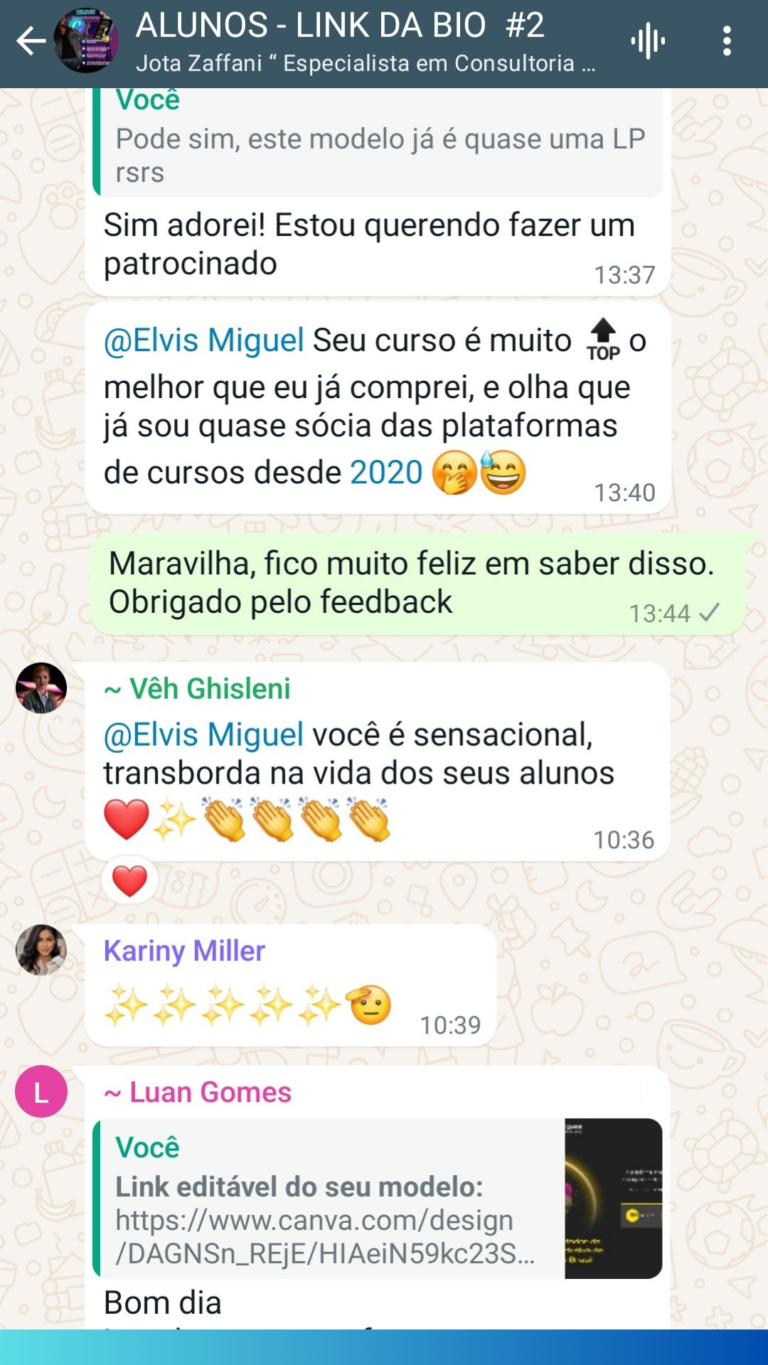Tap the Kariny Miller sender name

pyautogui.click(x=184, y=951)
